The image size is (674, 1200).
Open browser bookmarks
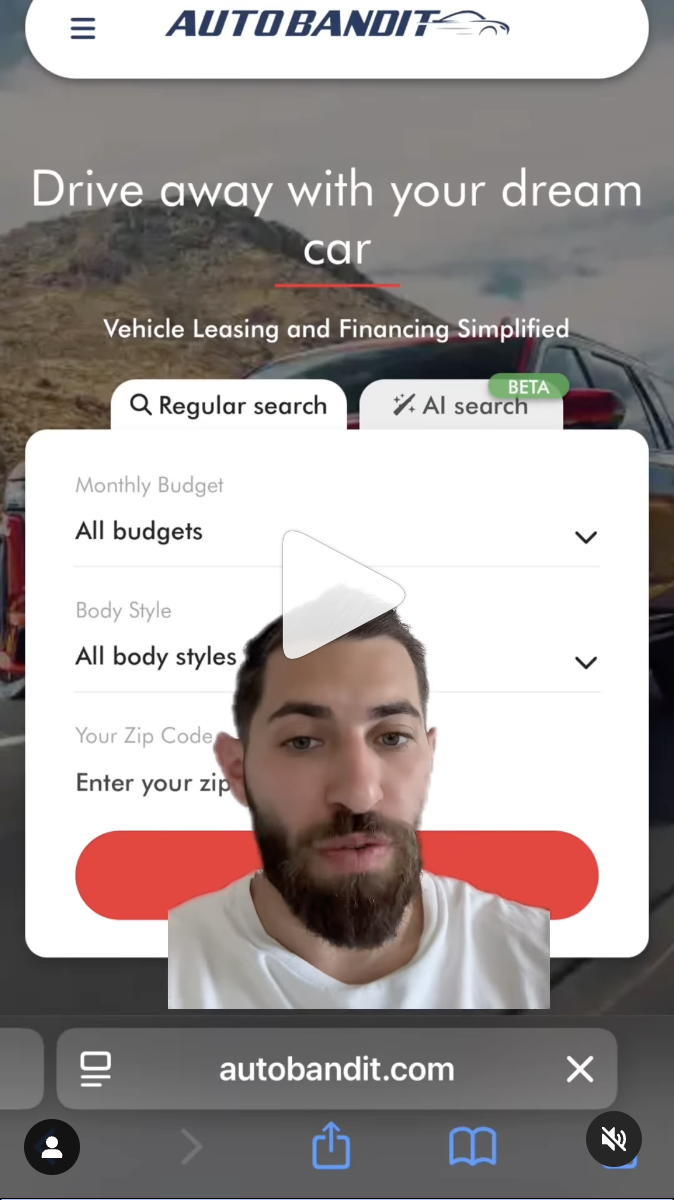click(x=472, y=1146)
